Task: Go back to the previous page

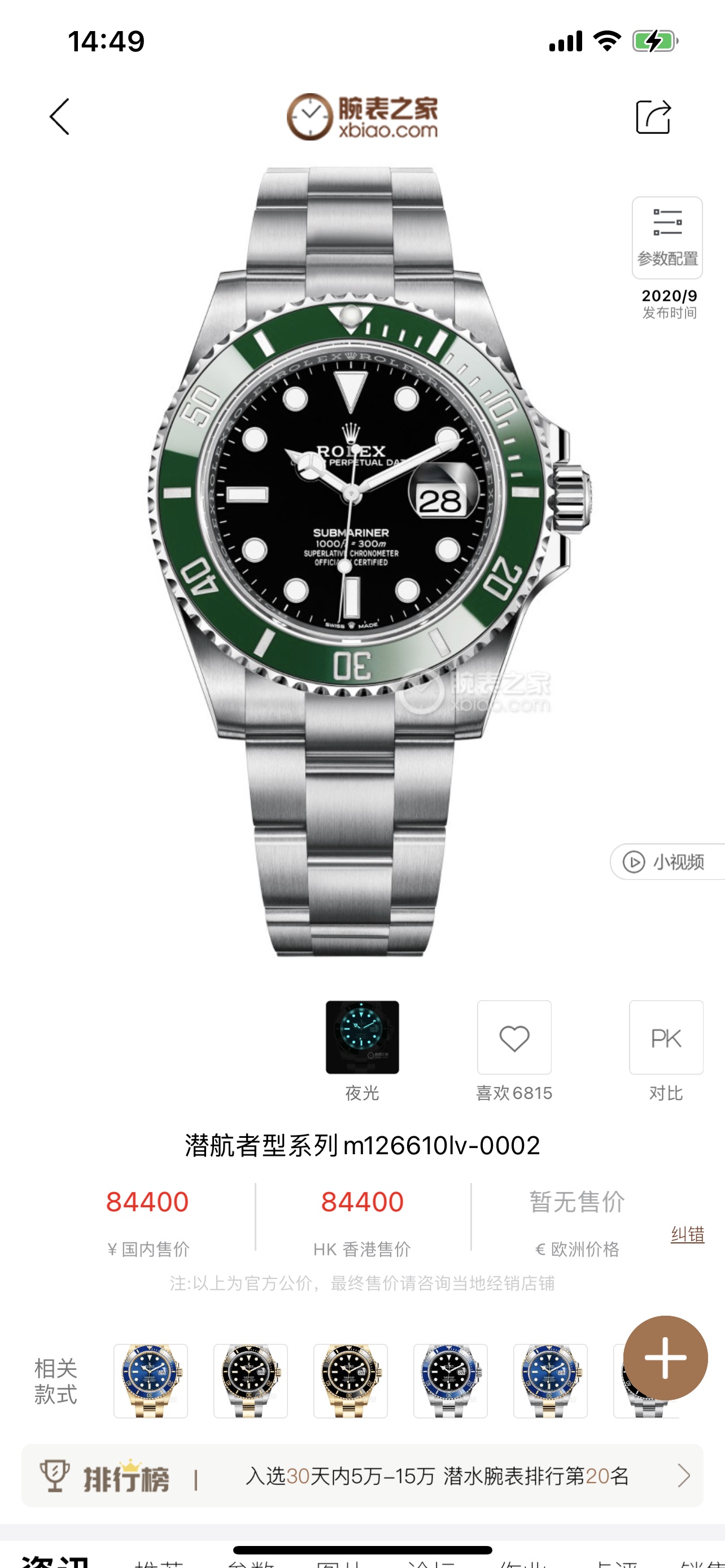Action: pos(60,116)
